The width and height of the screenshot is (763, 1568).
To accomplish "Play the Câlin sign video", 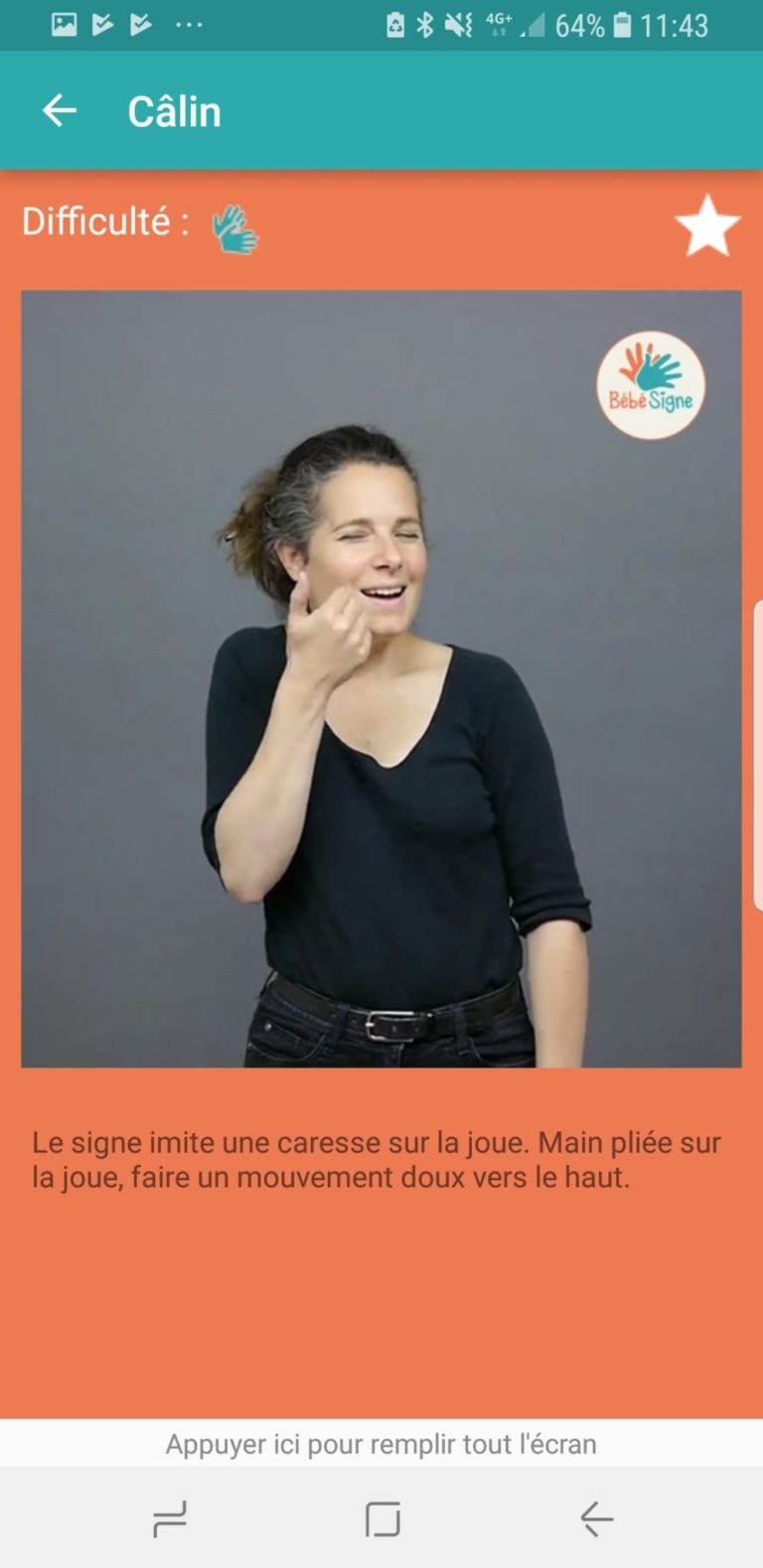I will pos(381,678).
